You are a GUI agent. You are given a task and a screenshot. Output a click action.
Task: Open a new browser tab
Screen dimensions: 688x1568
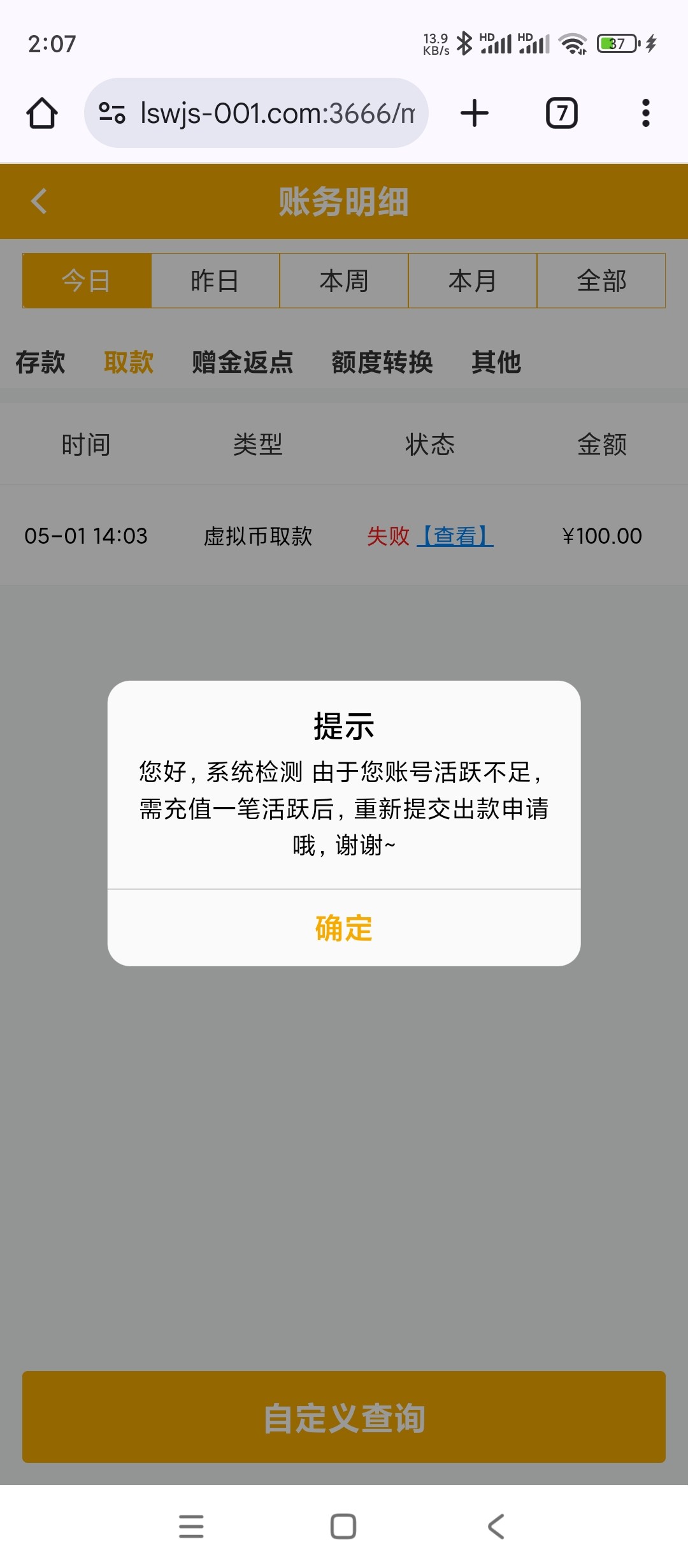(x=475, y=113)
